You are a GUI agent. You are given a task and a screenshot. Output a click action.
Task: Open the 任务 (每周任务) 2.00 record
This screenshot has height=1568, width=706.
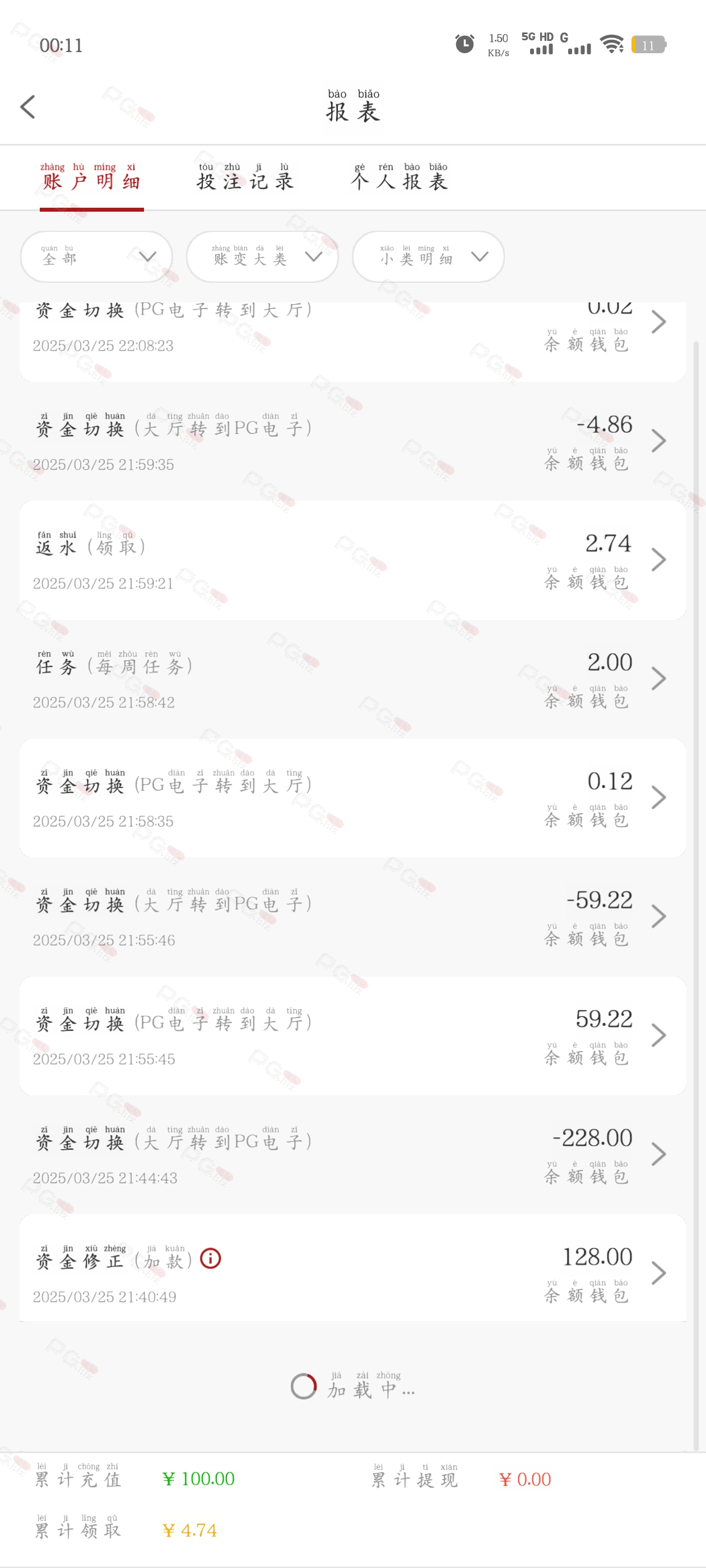352,679
